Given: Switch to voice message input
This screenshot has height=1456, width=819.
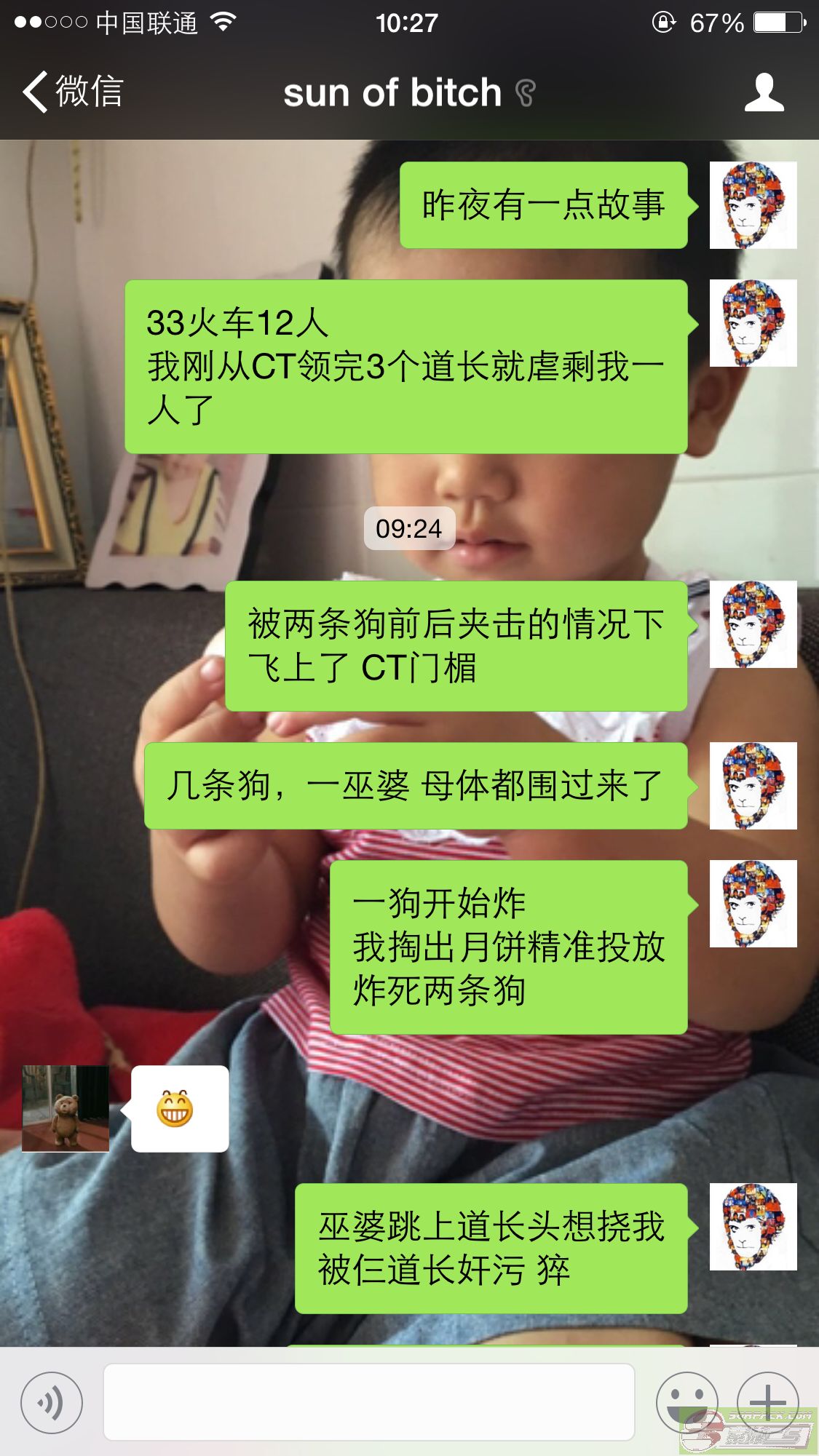Looking at the screenshot, I should click(x=52, y=1402).
